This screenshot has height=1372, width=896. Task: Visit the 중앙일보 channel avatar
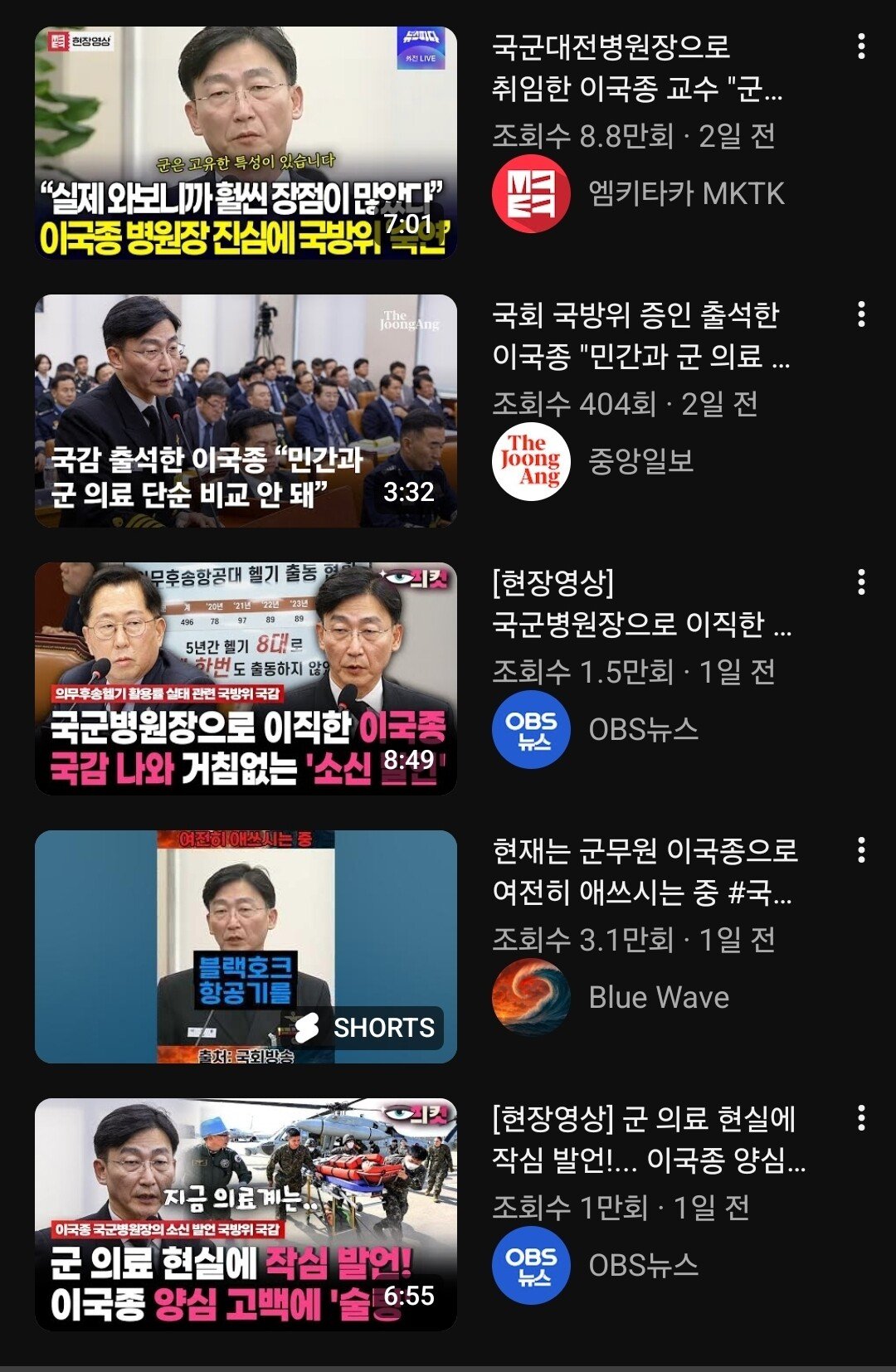pyautogui.click(x=531, y=461)
